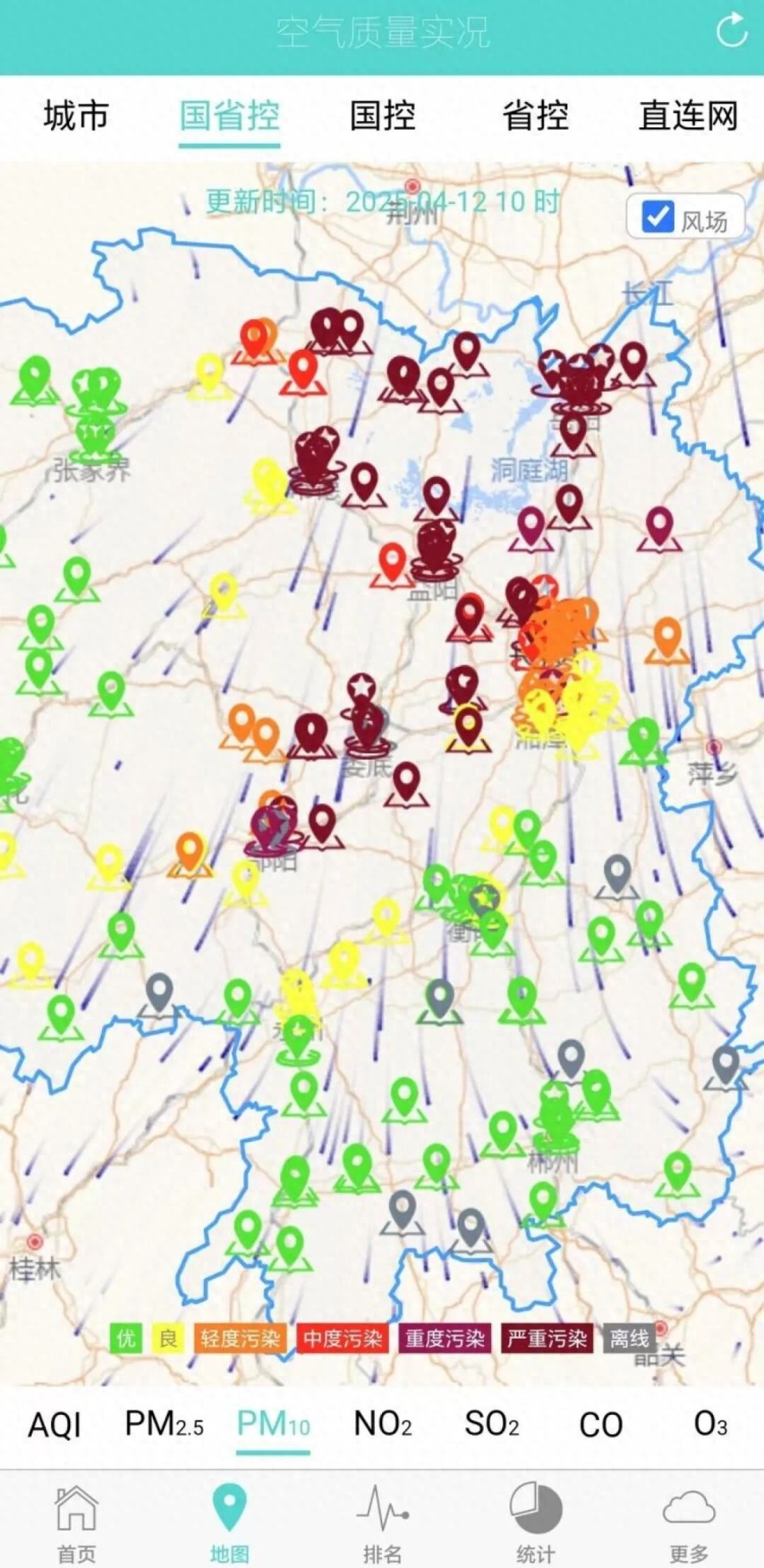This screenshot has height=1568, width=764.
Task: Refresh the air quality data
Action: click(x=731, y=33)
